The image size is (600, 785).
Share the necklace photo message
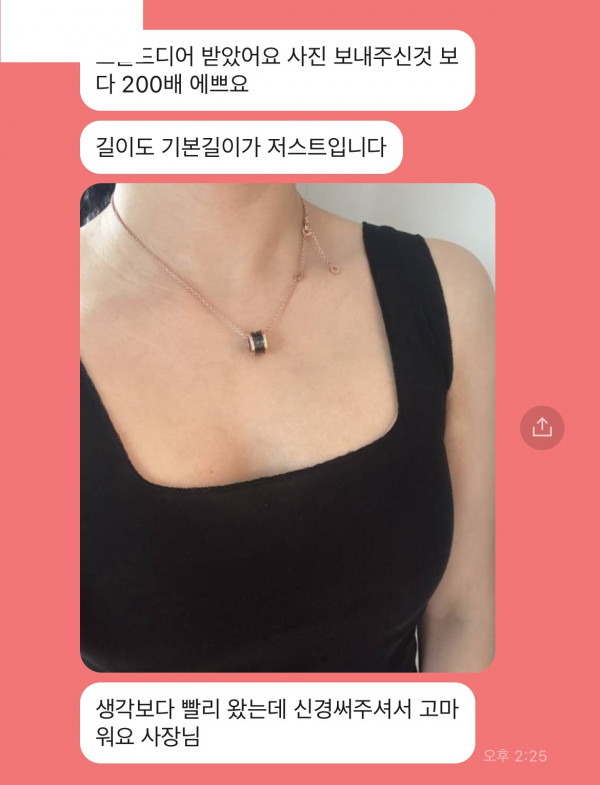(542, 428)
